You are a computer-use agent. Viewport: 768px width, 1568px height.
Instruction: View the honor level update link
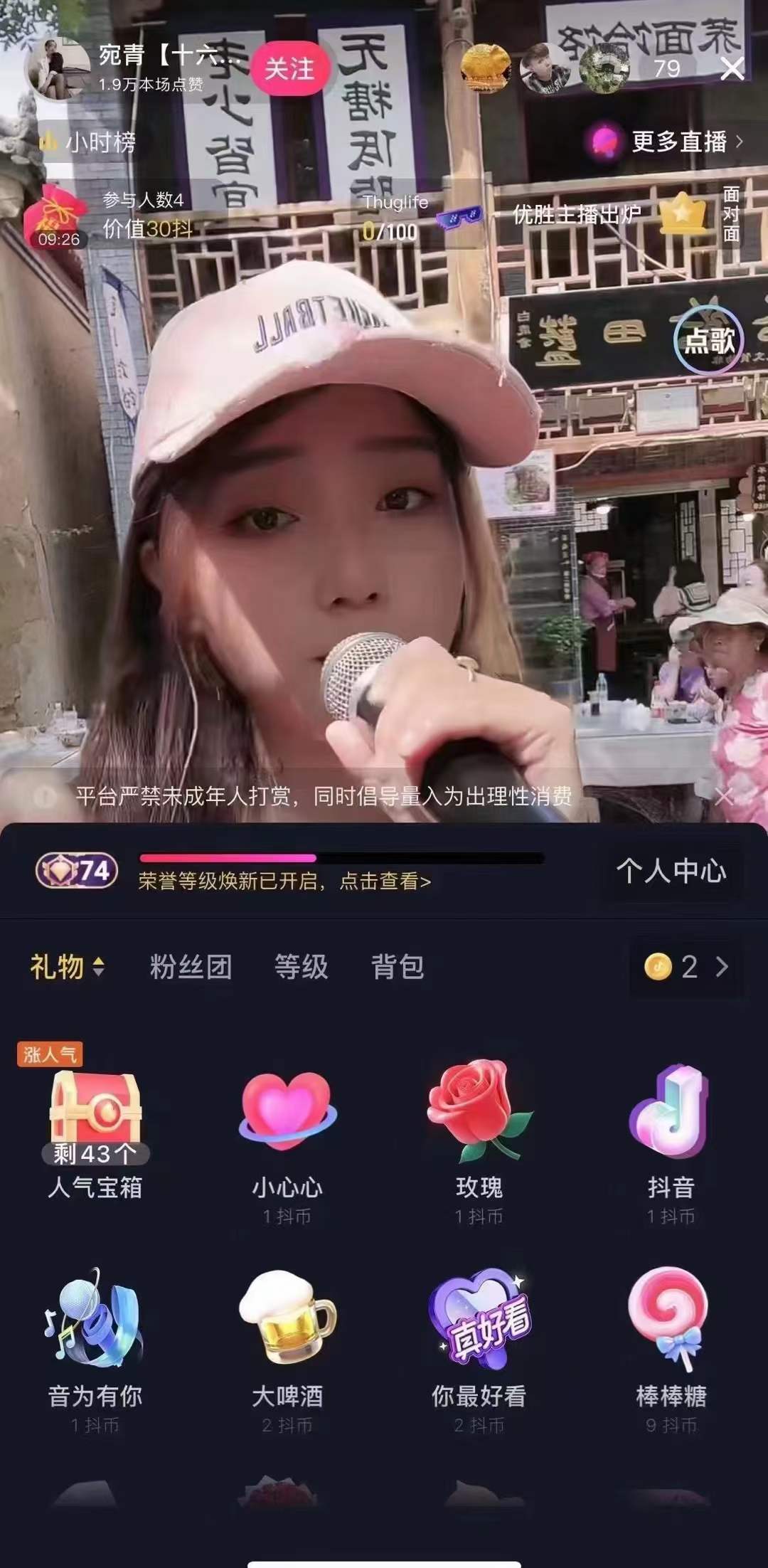click(x=284, y=881)
